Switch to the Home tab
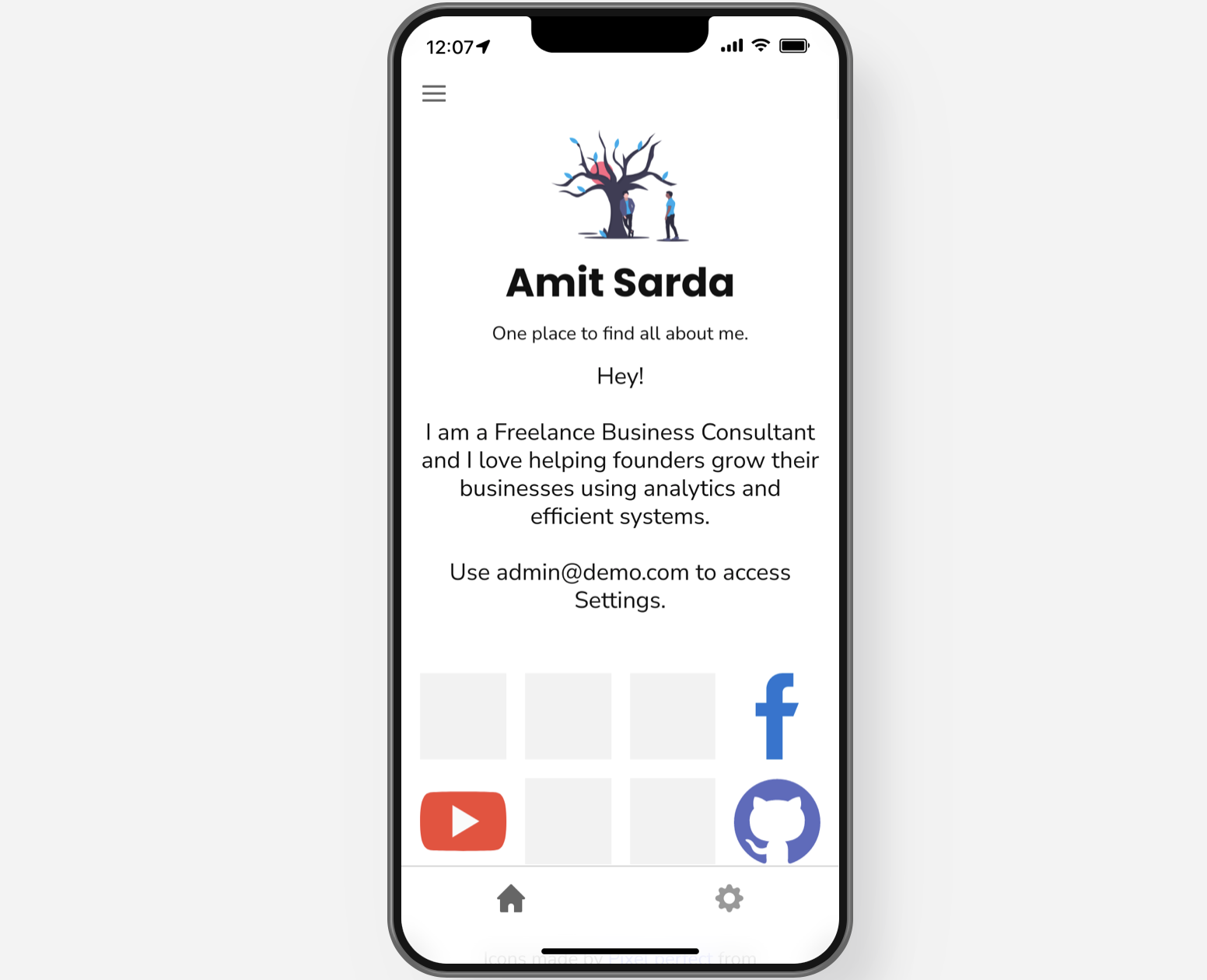Viewport: 1207px width, 980px height. tap(511, 898)
